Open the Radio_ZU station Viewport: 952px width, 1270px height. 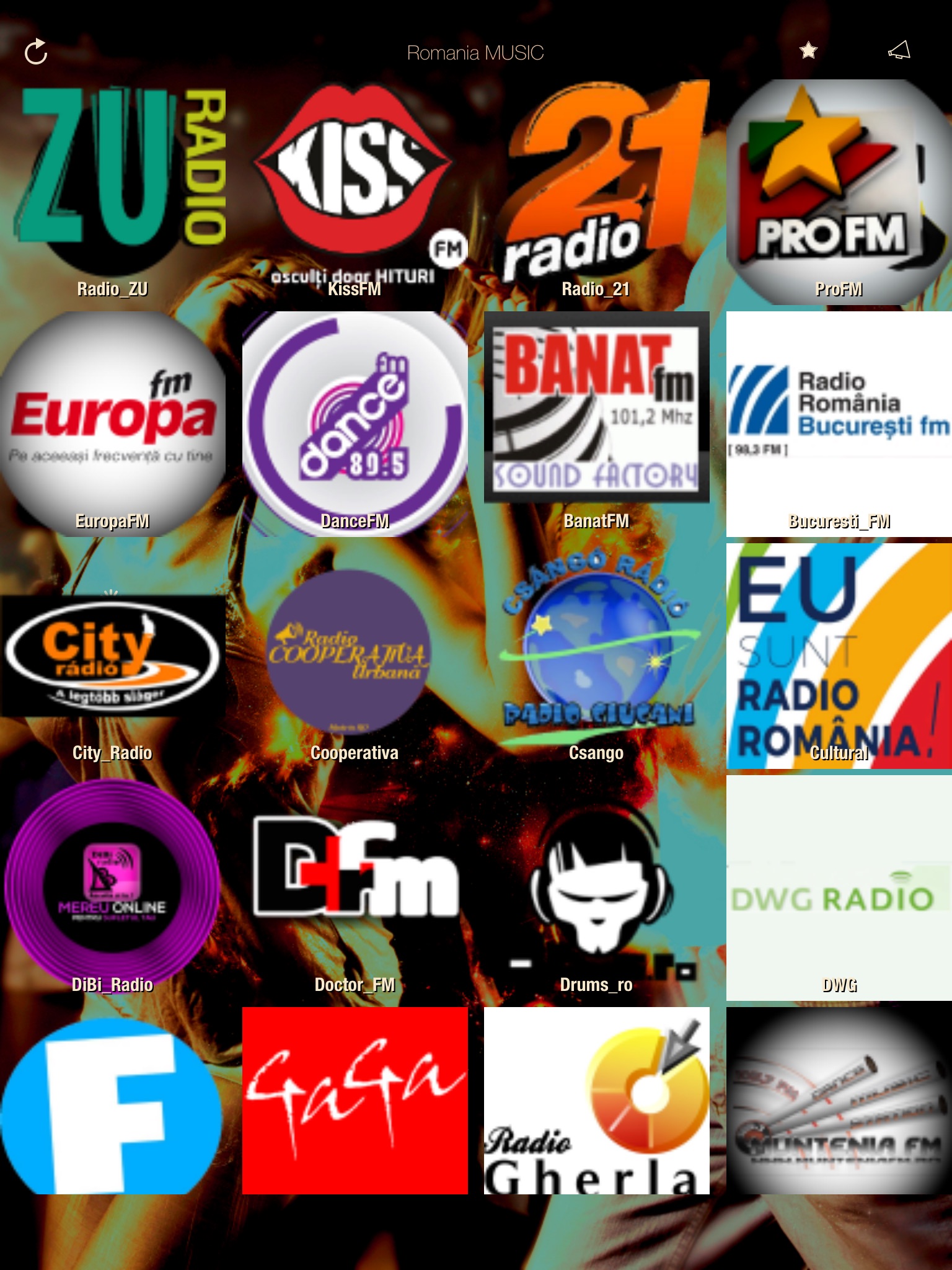pyautogui.click(x=113, y=192)
